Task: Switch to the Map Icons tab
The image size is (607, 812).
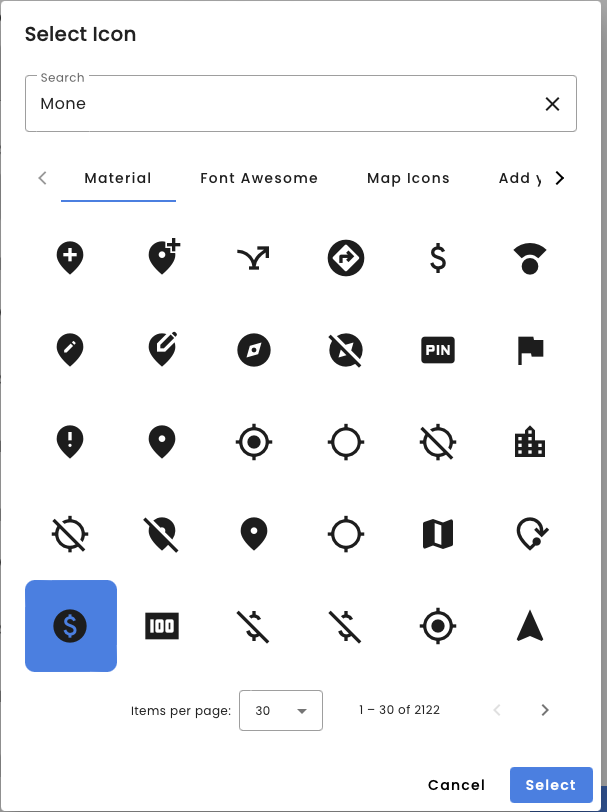Action: click(x=408, y=178)
